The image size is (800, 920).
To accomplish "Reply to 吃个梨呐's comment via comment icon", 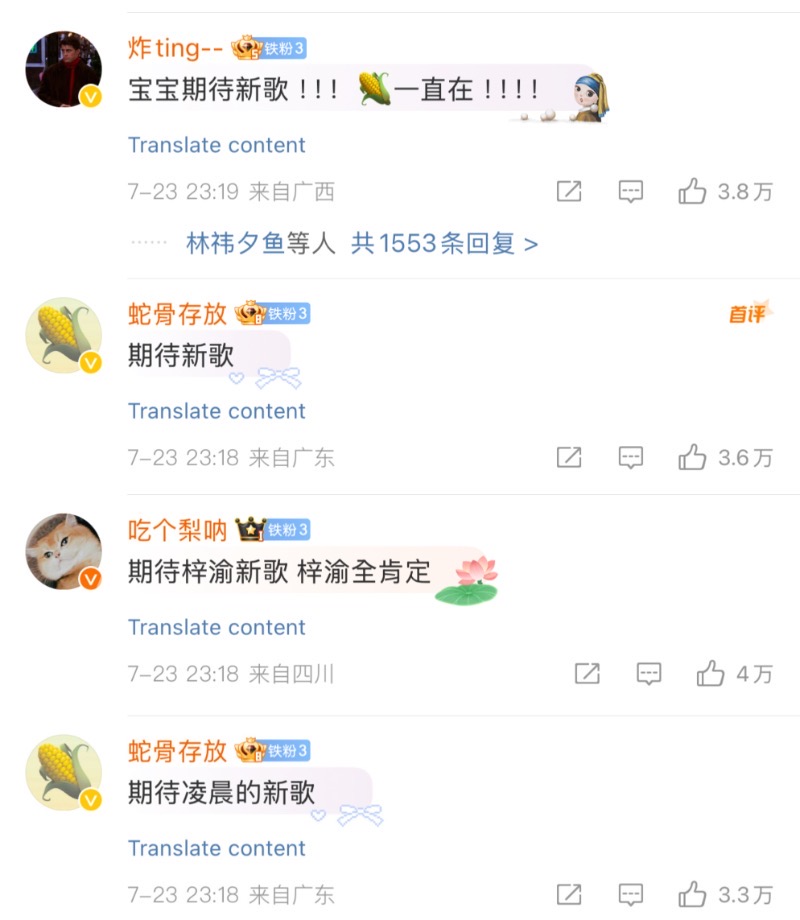I will click(x=649, y=674).
